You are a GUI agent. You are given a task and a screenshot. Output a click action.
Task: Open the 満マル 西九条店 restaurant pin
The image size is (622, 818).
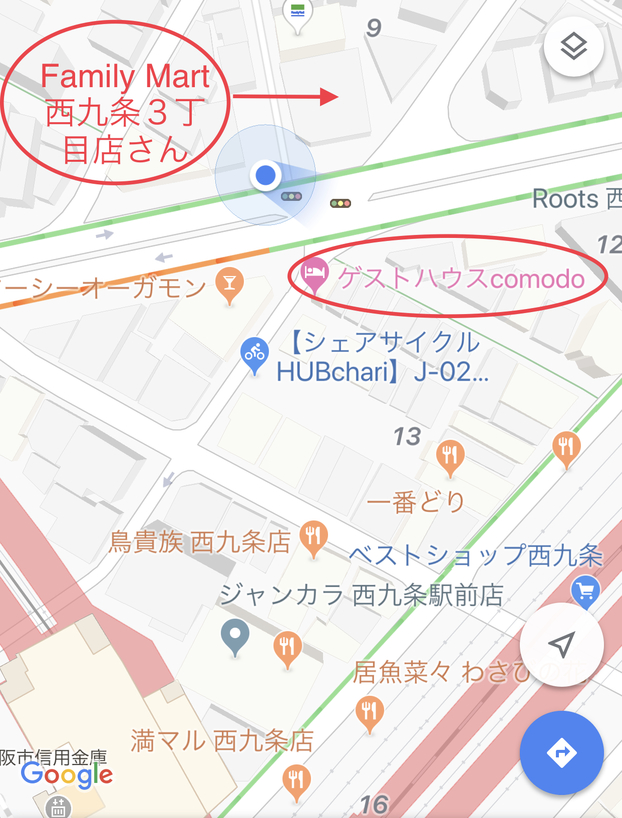(296, 778)
